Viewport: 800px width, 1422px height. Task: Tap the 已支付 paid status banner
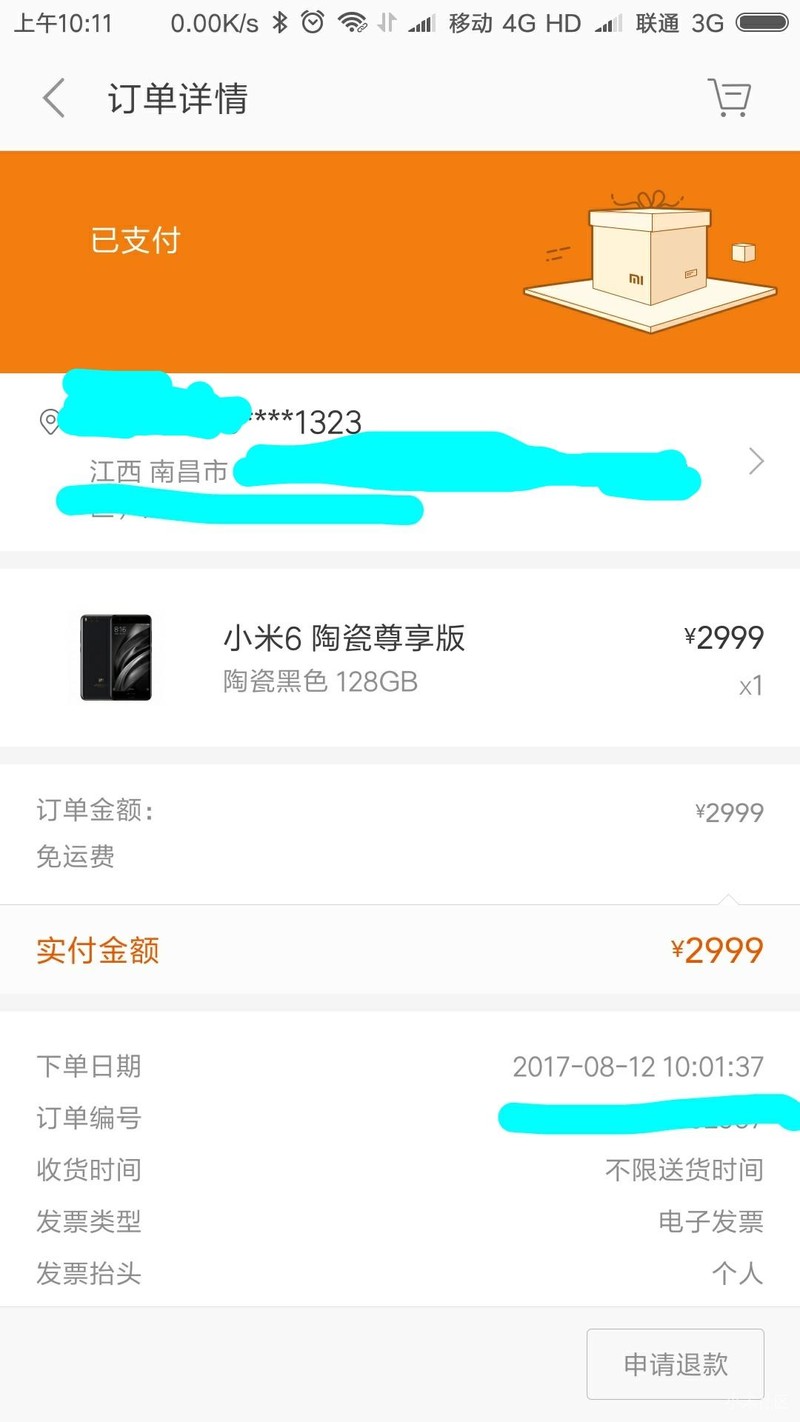133,240
